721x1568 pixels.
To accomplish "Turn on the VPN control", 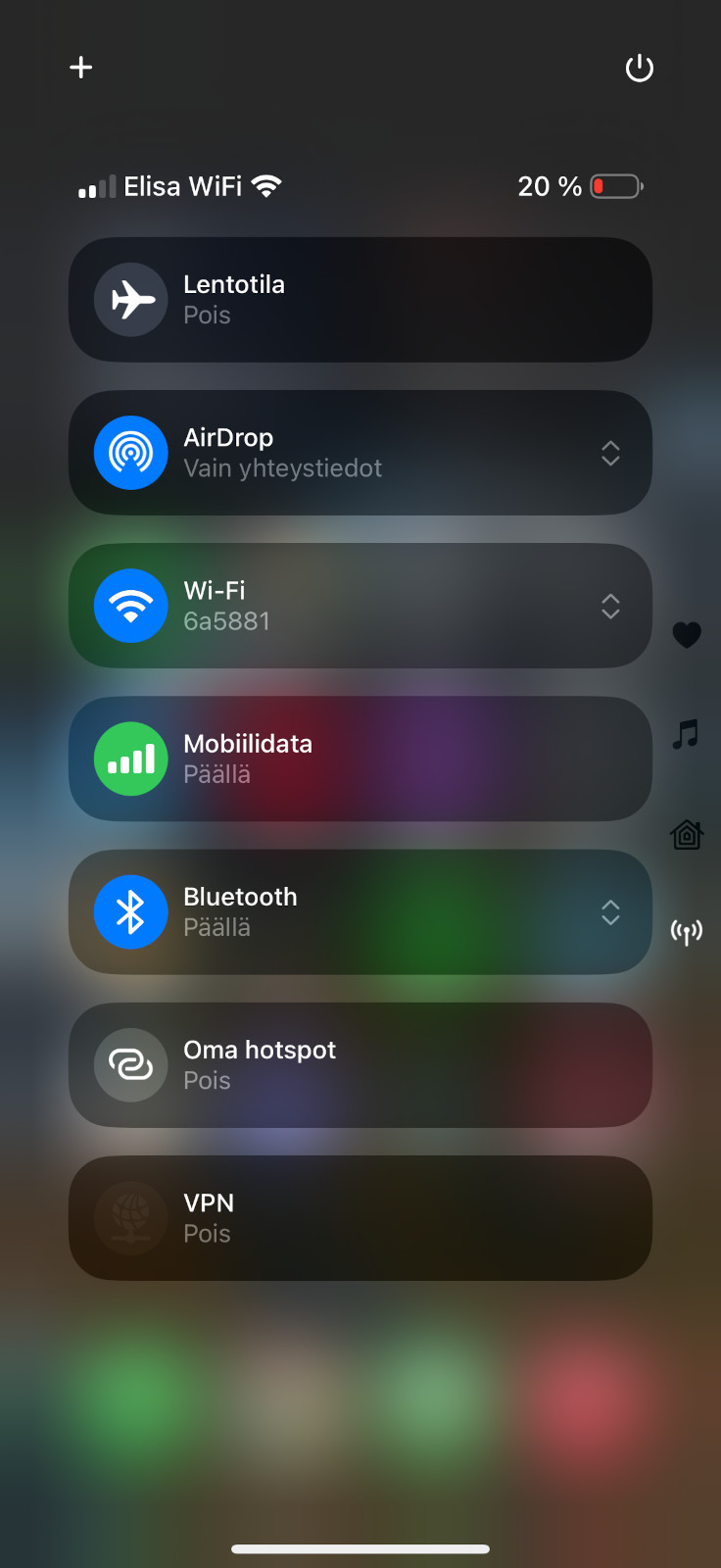I will (x=131, y=1217).
